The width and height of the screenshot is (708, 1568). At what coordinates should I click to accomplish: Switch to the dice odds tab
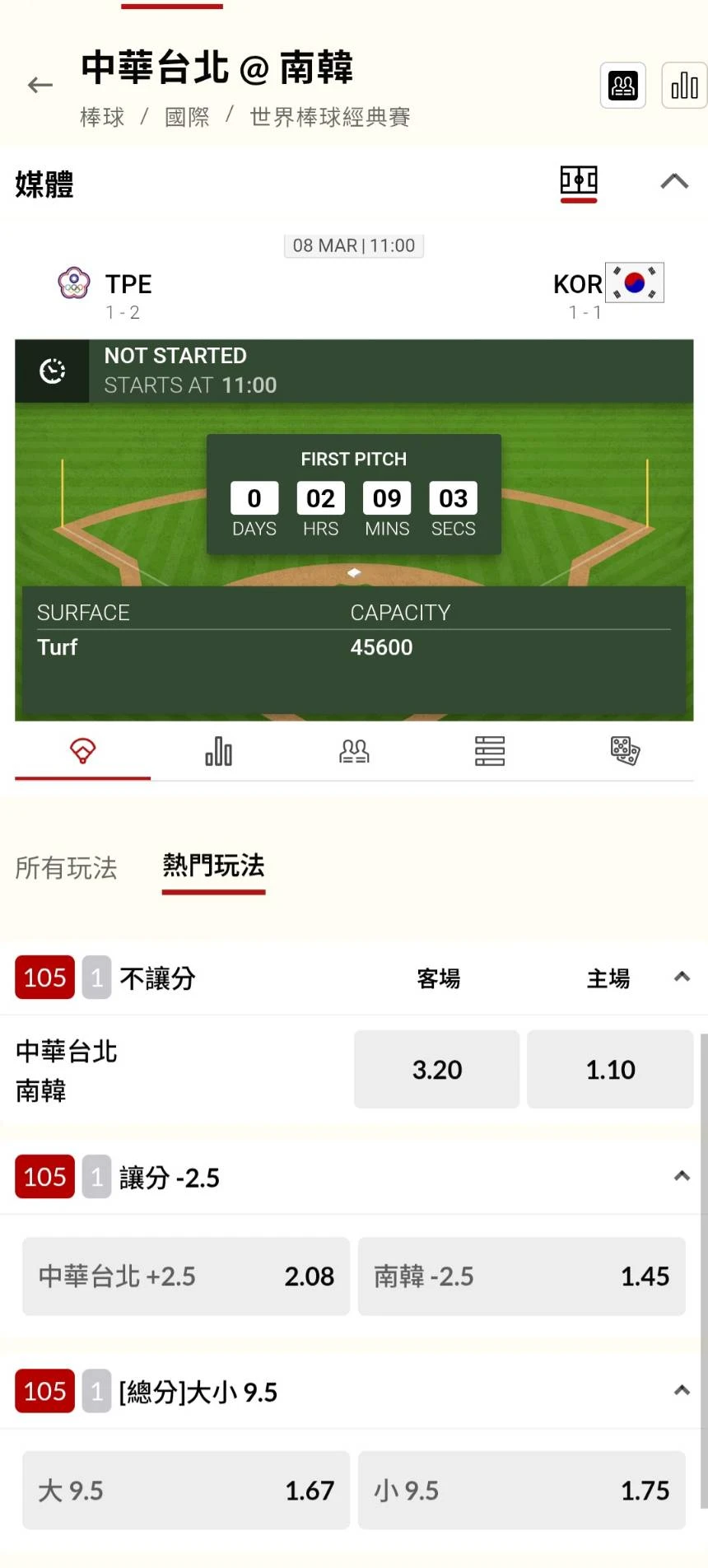(x=625, y=751)
